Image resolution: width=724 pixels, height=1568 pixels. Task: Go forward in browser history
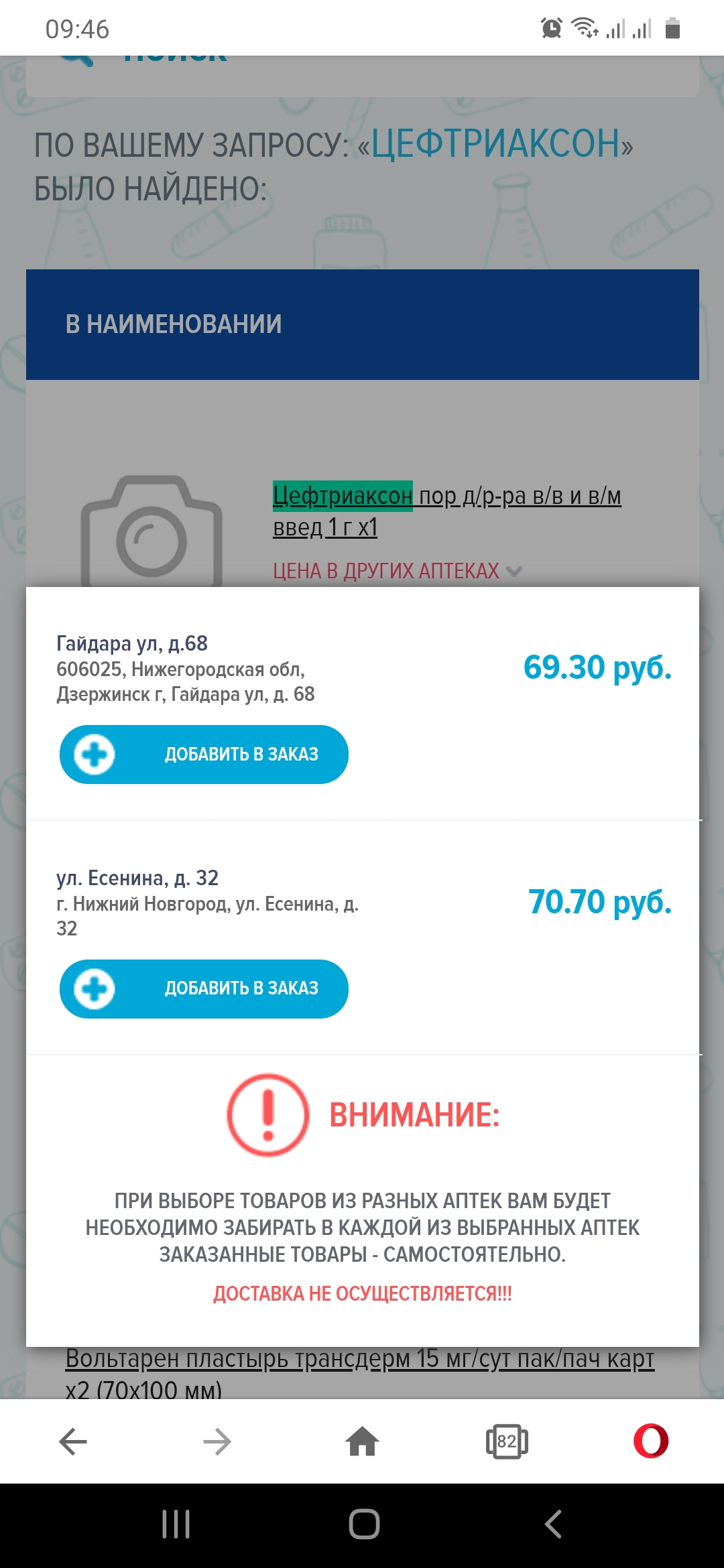coord(217,1441)
